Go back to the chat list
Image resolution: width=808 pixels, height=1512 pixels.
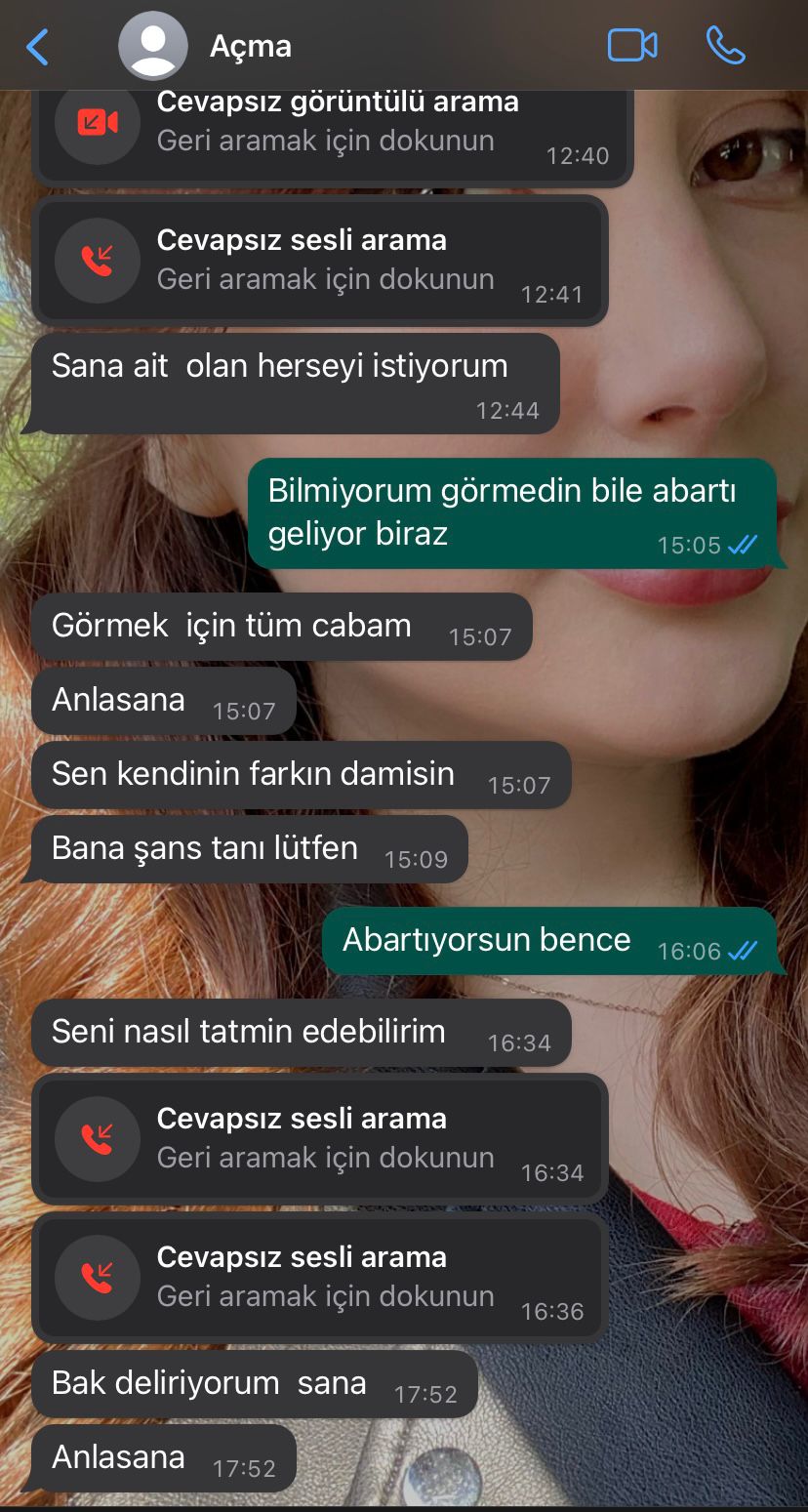pyautogui.click(x=37, y=46)
